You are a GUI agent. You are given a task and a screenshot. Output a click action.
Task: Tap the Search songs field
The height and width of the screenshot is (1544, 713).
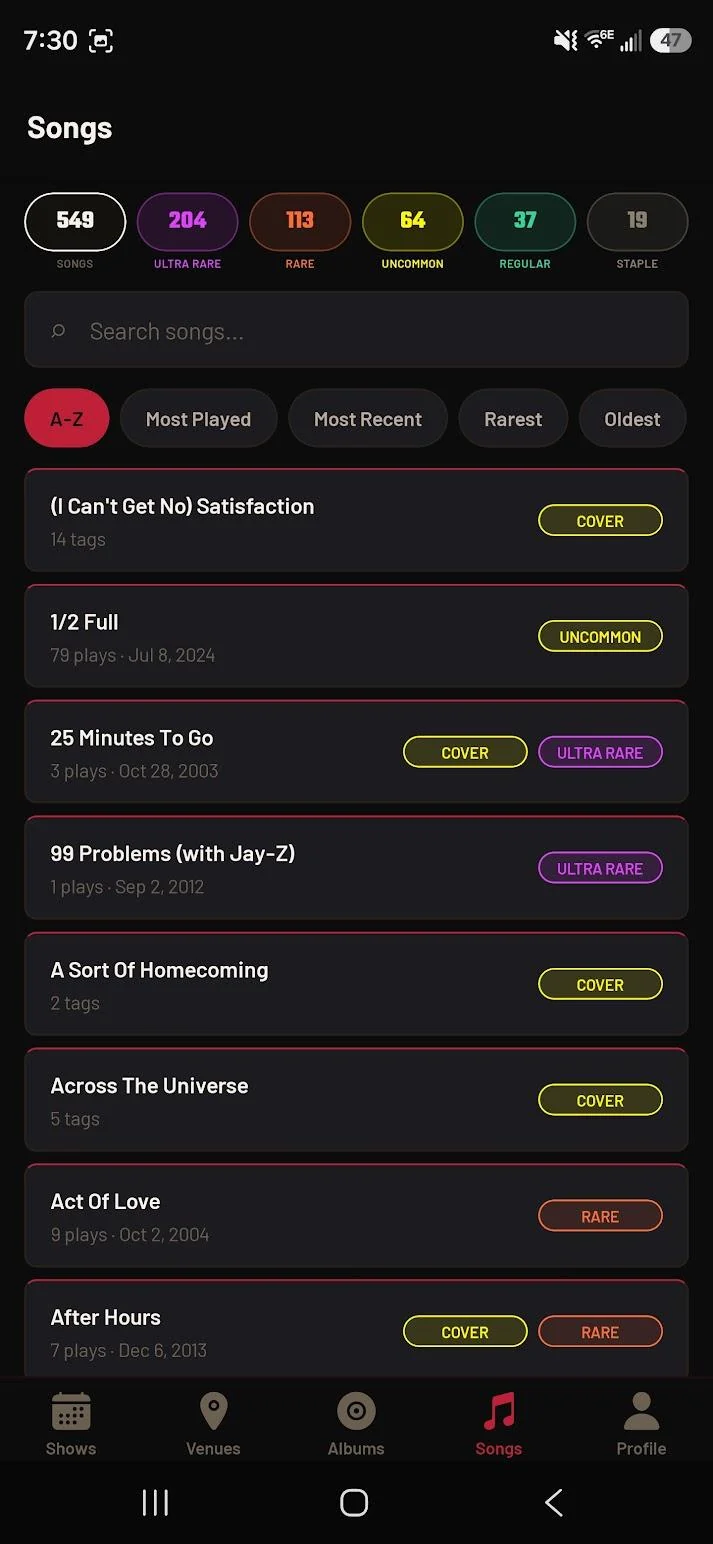(x=356, y=331)
